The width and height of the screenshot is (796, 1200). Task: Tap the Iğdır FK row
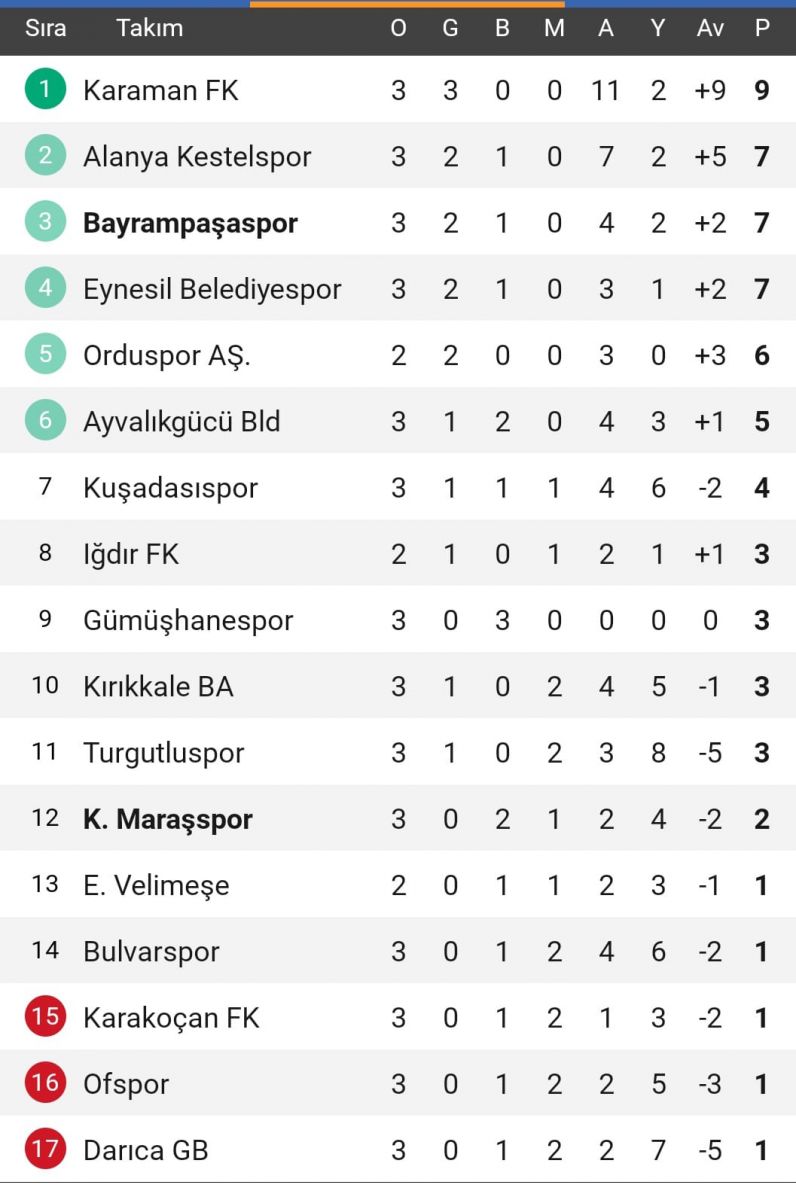[x=131, y=554]
